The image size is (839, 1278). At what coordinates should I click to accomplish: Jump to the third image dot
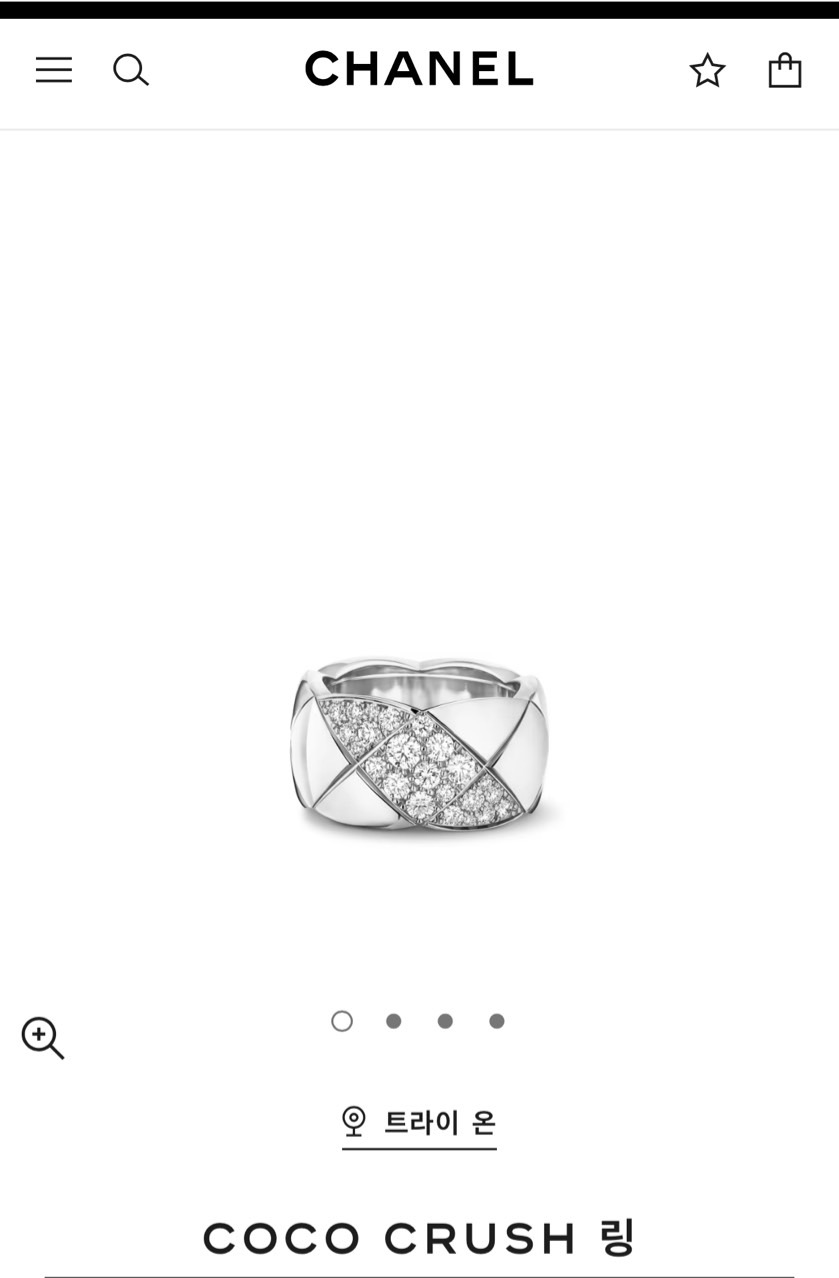pos(445,1021)
